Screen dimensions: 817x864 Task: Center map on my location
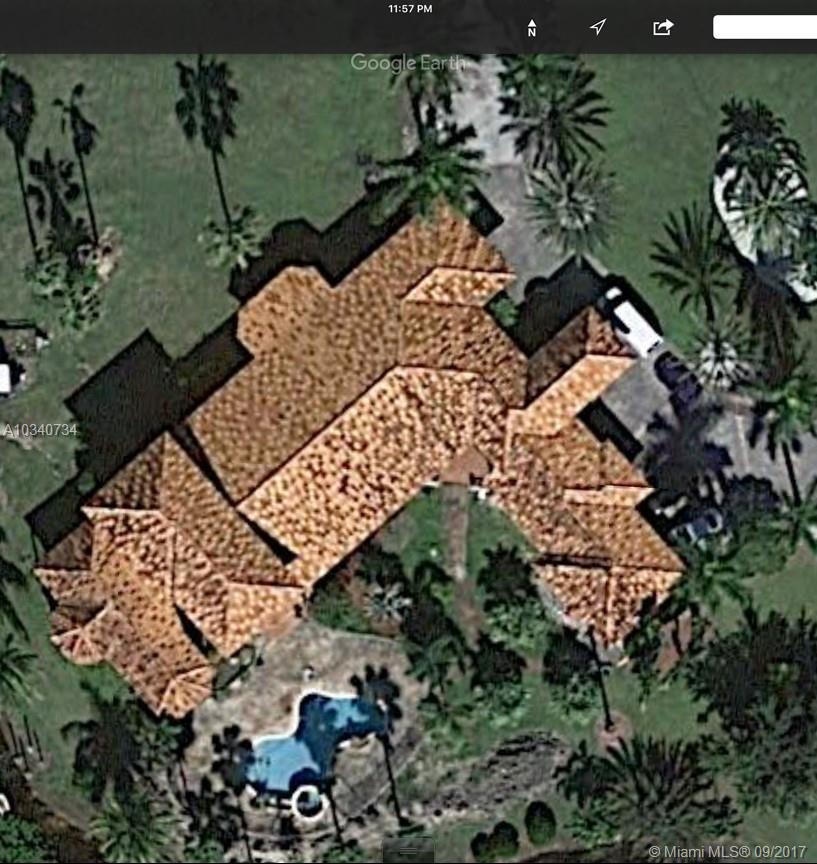coord(598,27)
